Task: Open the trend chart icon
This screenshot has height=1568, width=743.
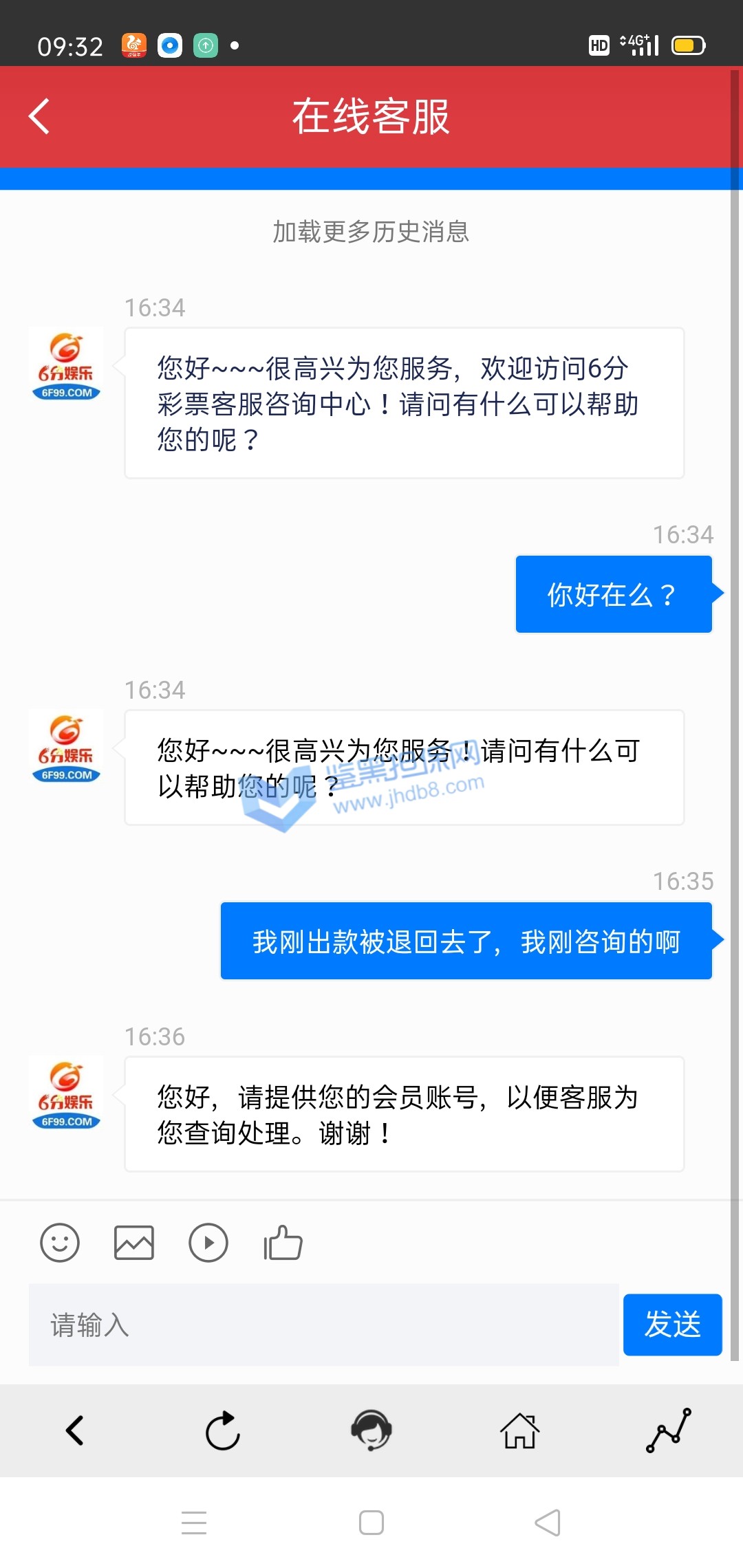Action: [x=668, y=1430]
